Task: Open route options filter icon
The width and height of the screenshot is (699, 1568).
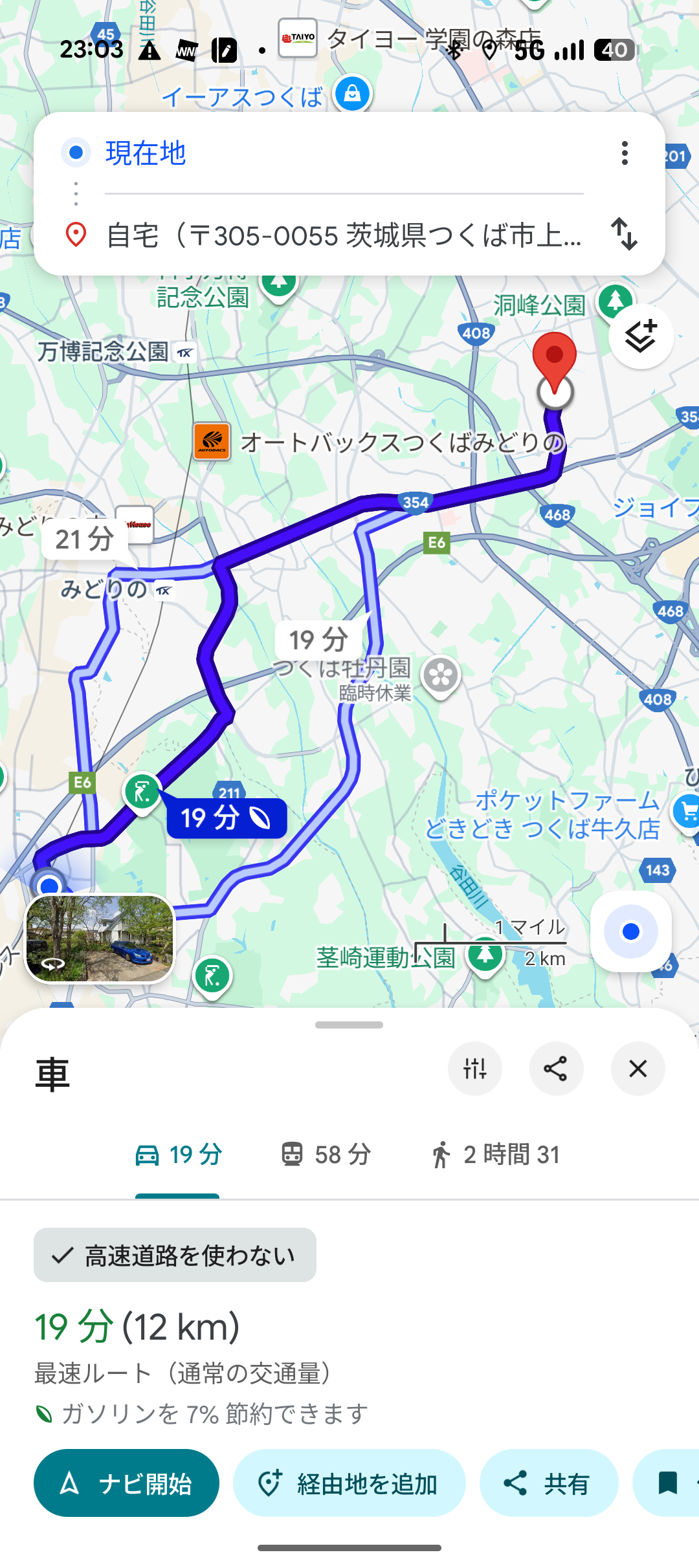Action: (x=475, y=1069)
